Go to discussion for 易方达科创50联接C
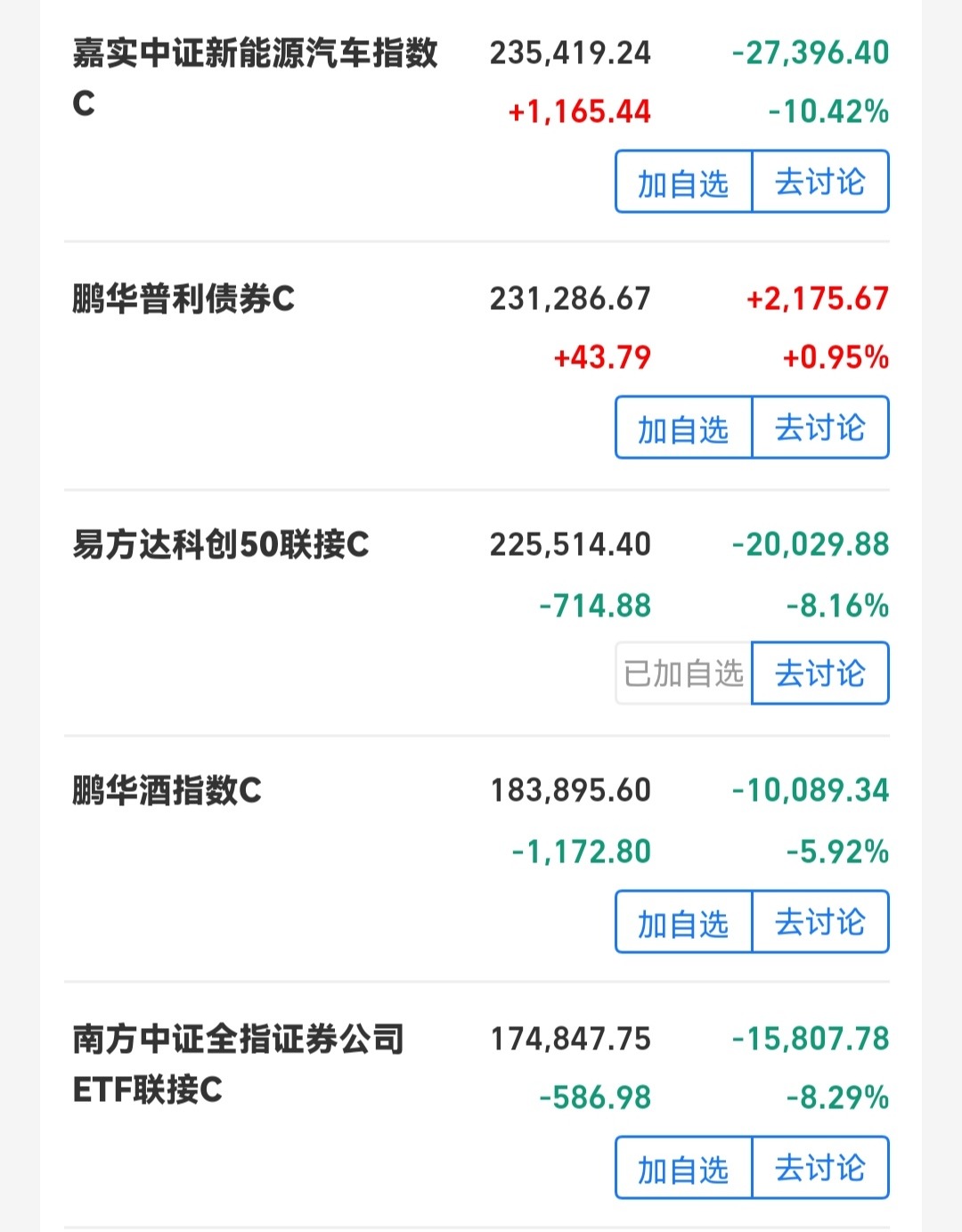 (x=819, y=674)
